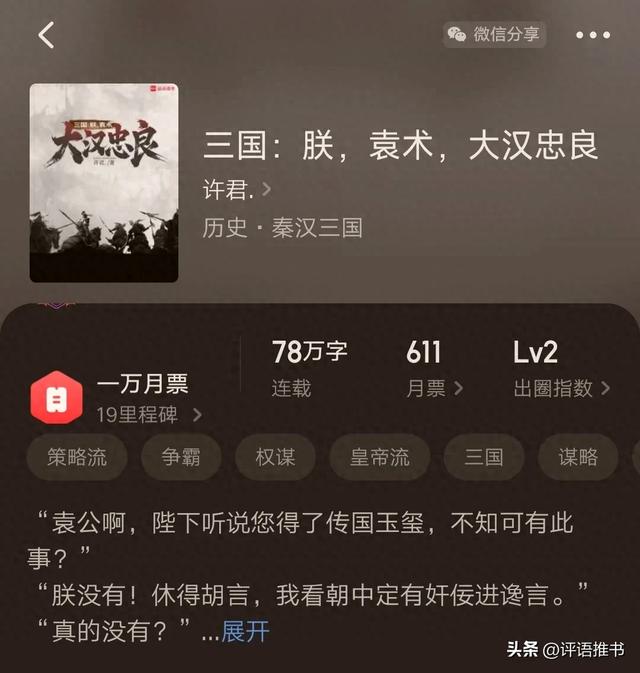Open the three-dot overflow menu
This screenshot has width=640, height=673.
pos(592,35)
